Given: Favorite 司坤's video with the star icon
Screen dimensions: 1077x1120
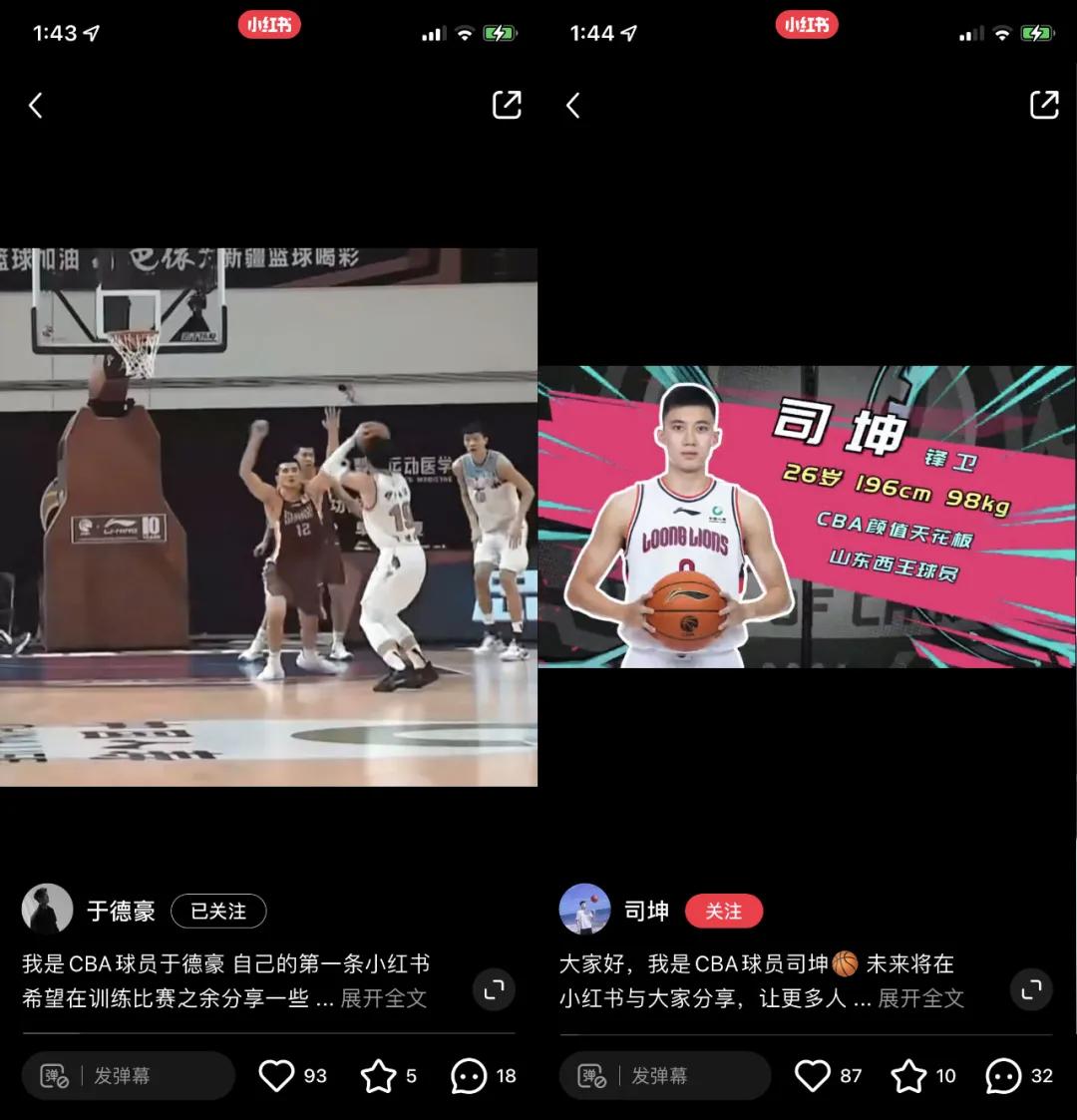Looking at the screenshot, I should coord(908,1076).
